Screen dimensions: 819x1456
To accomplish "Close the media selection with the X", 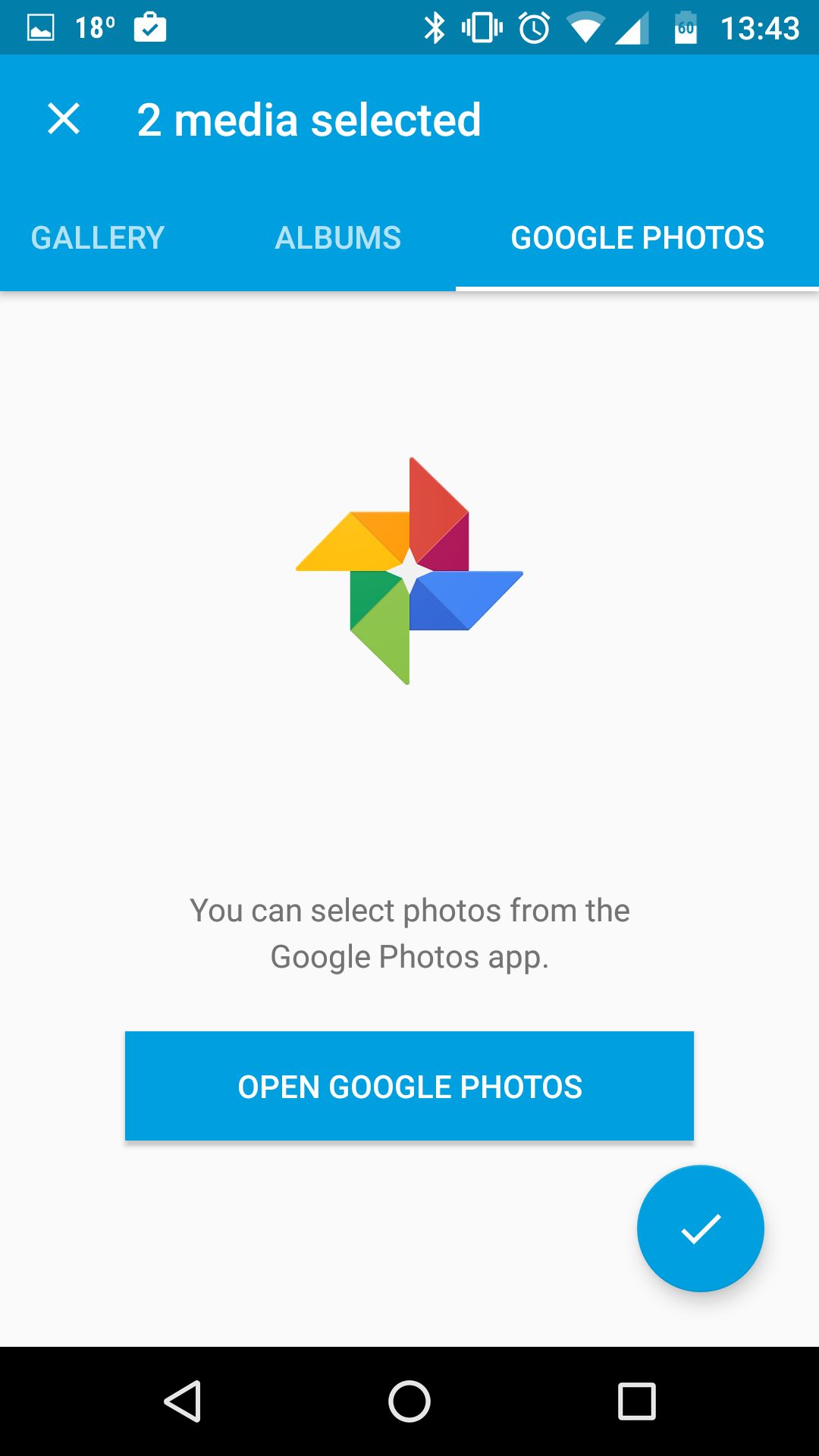I will [x=64, y=120].
